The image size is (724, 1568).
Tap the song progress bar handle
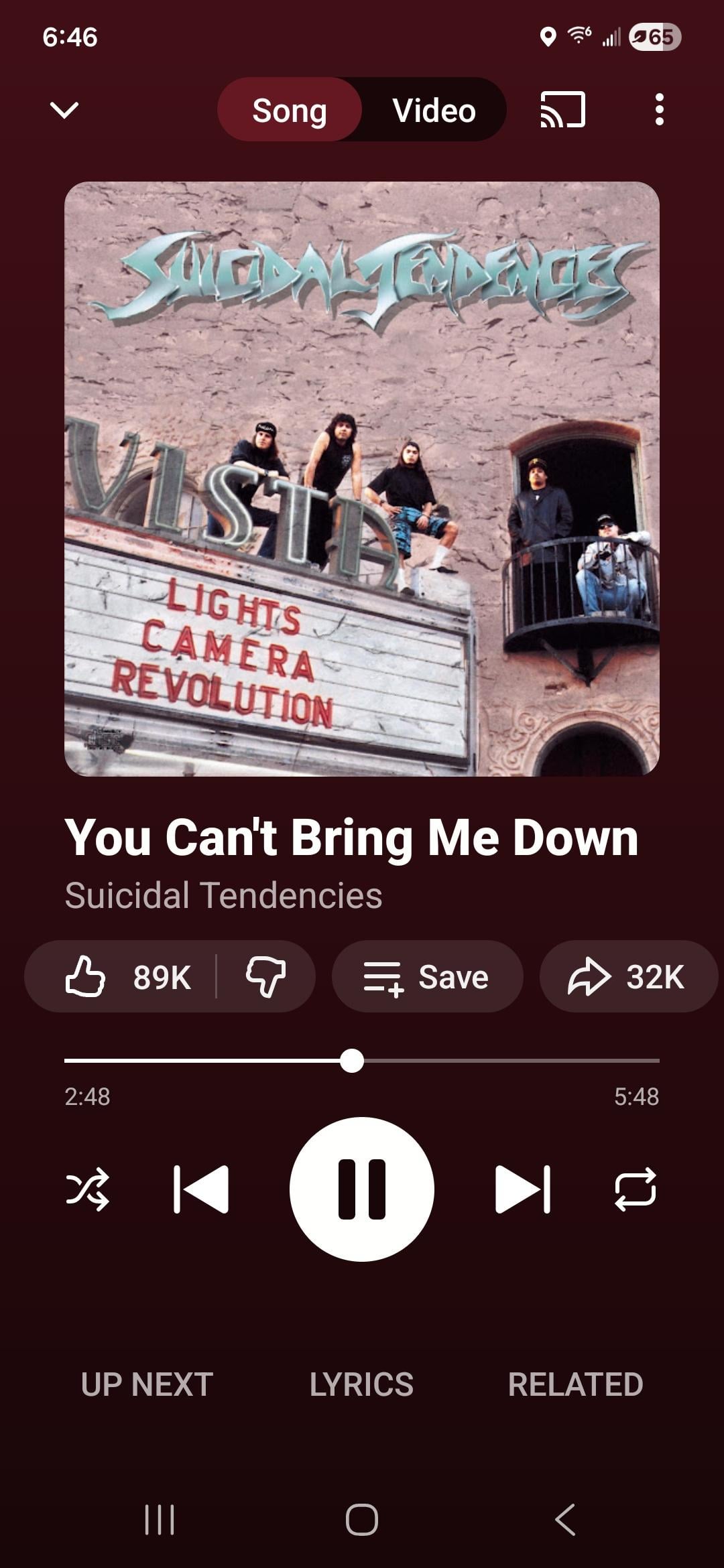pyautogui.click(x=352, y=1061)
